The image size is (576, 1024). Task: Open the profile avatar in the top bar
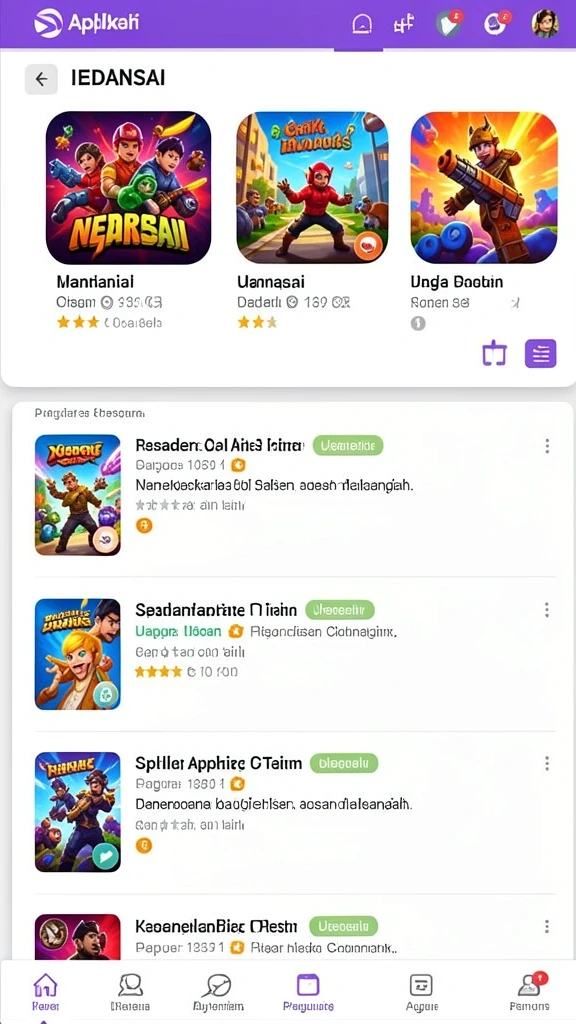click(x=545, y=24)
